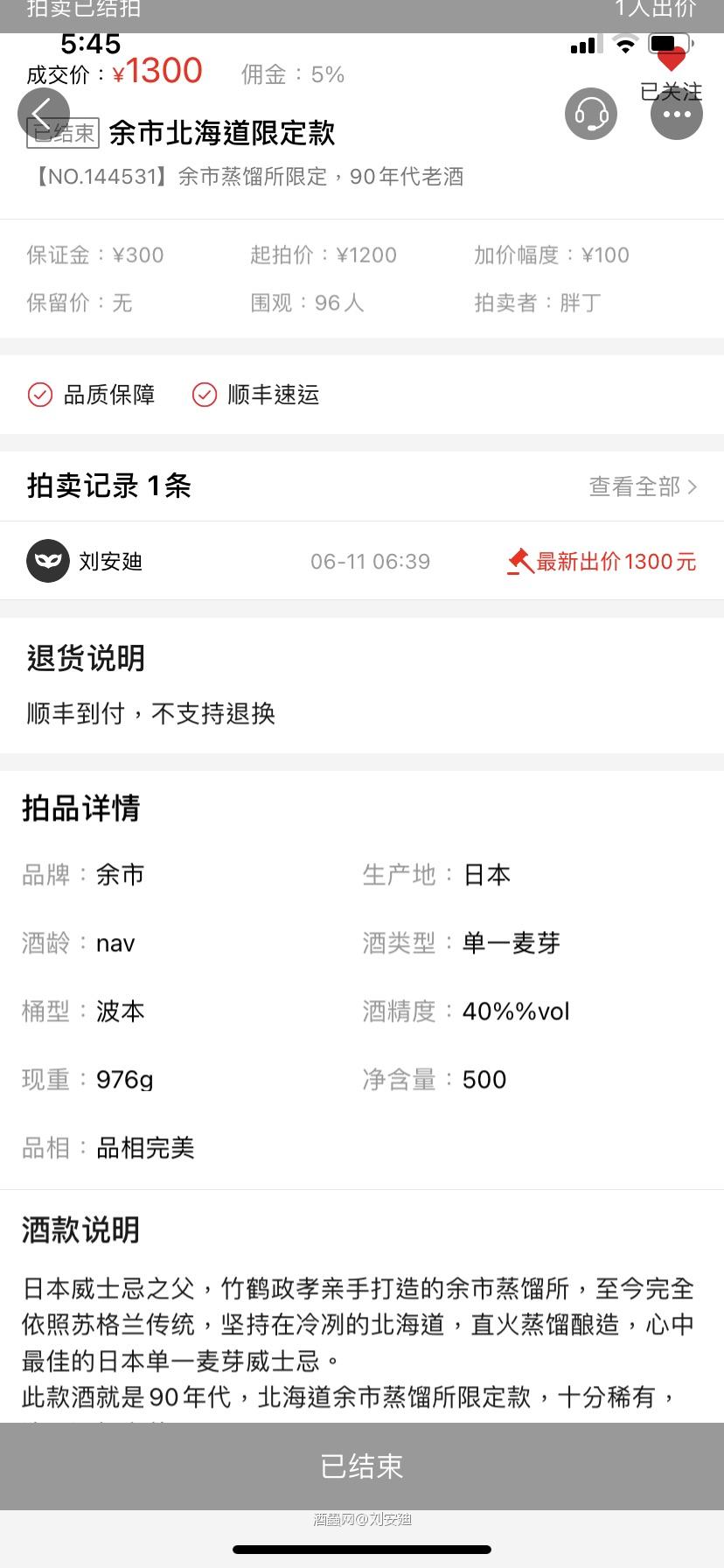Select the 拍品详情 section header
This screenshot has height=1568, width=724.
pos(81,808)
